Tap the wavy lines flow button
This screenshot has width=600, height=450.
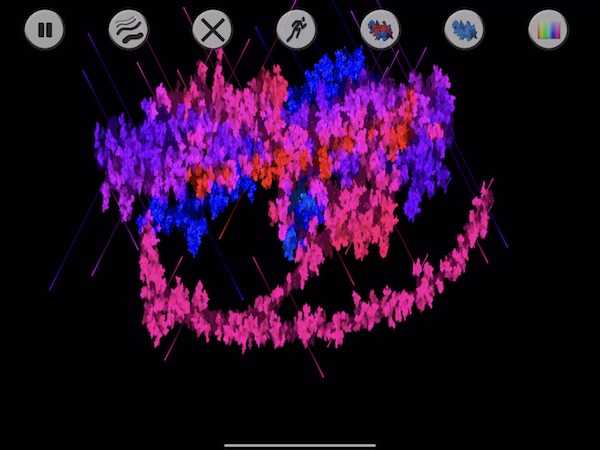128,29
